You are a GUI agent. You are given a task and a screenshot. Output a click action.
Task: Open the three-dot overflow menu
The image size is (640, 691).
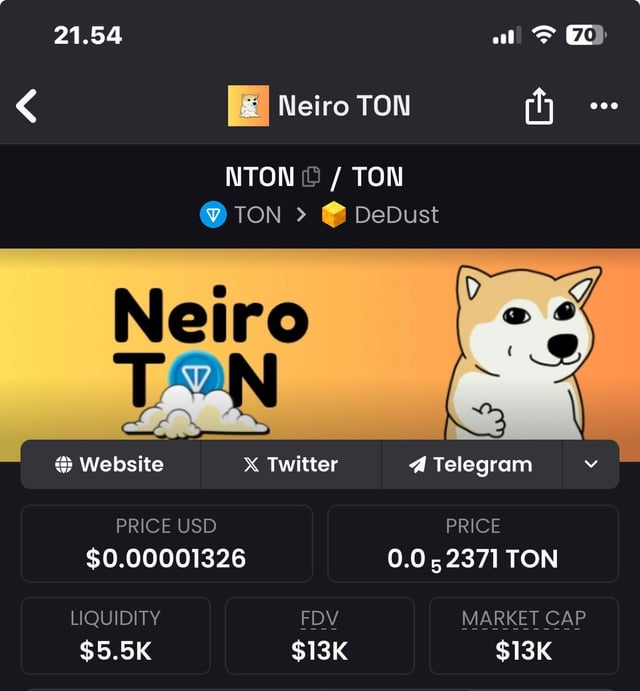[603, 106]
